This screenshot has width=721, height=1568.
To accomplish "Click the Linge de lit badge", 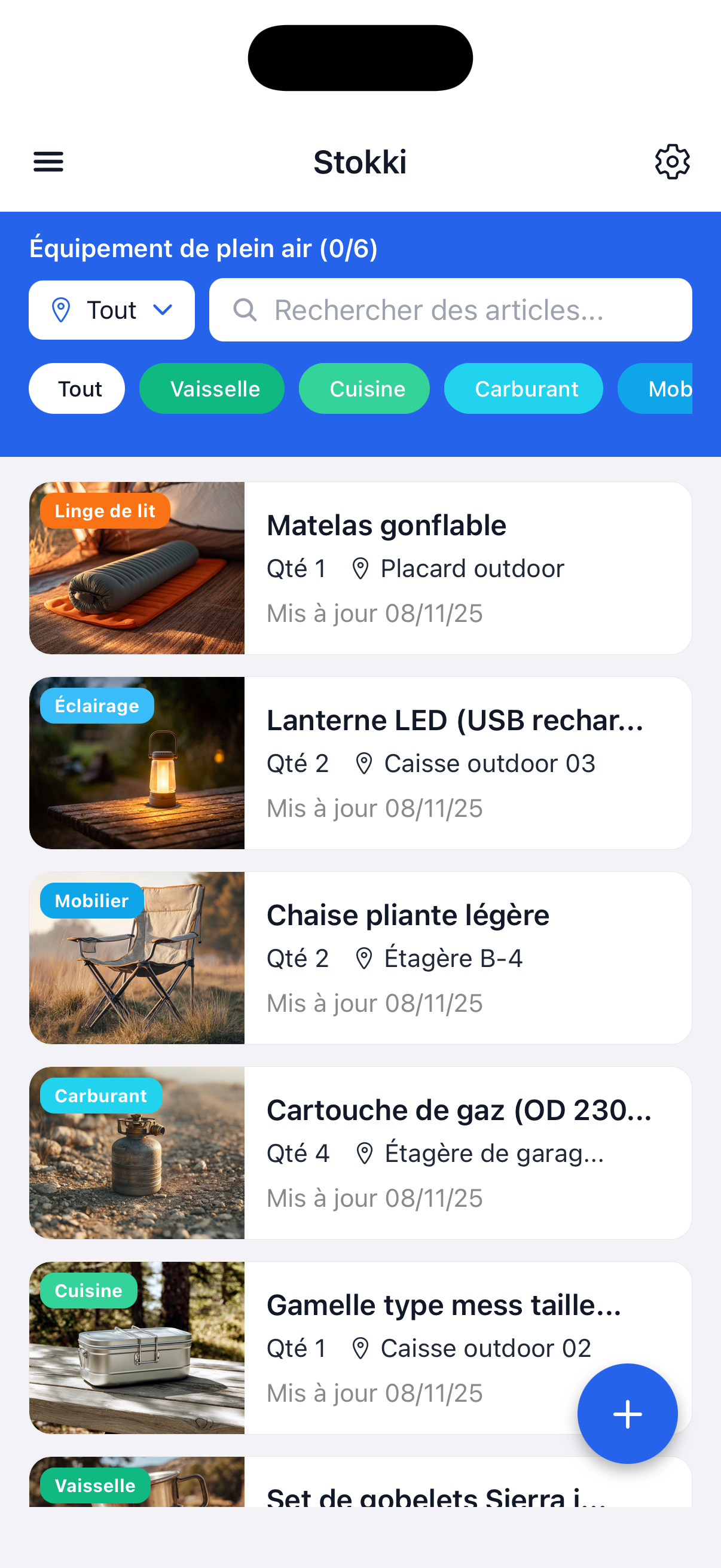I will 104,511.
